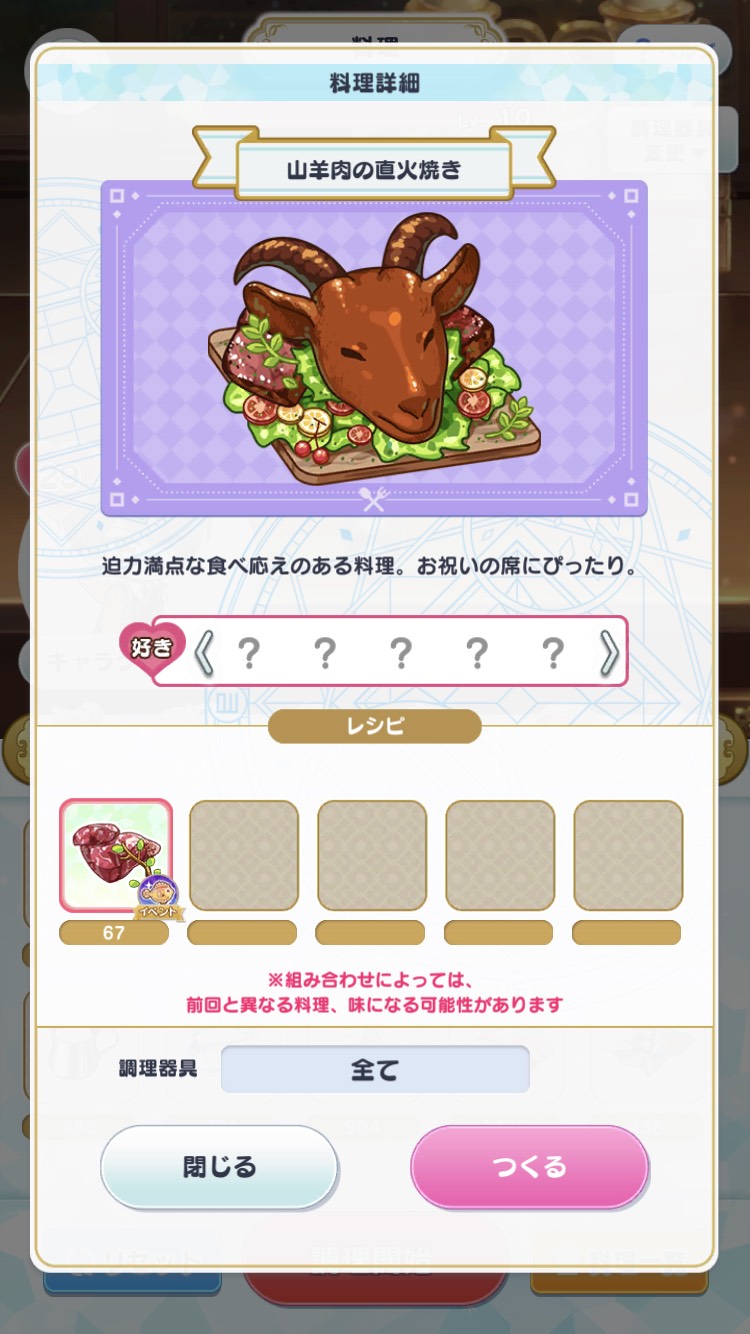Show next favorite characters with right arrow

(609, 653)
